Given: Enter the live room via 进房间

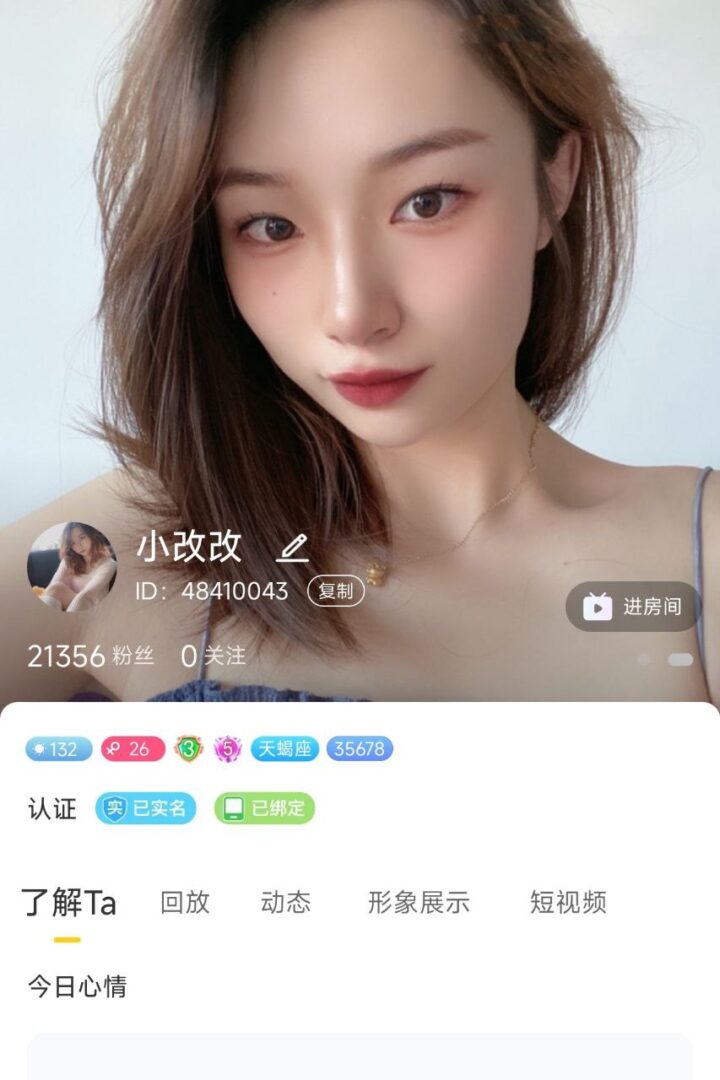Looking at the screenshot, I should pyautogui.click(x=633, y=606).
